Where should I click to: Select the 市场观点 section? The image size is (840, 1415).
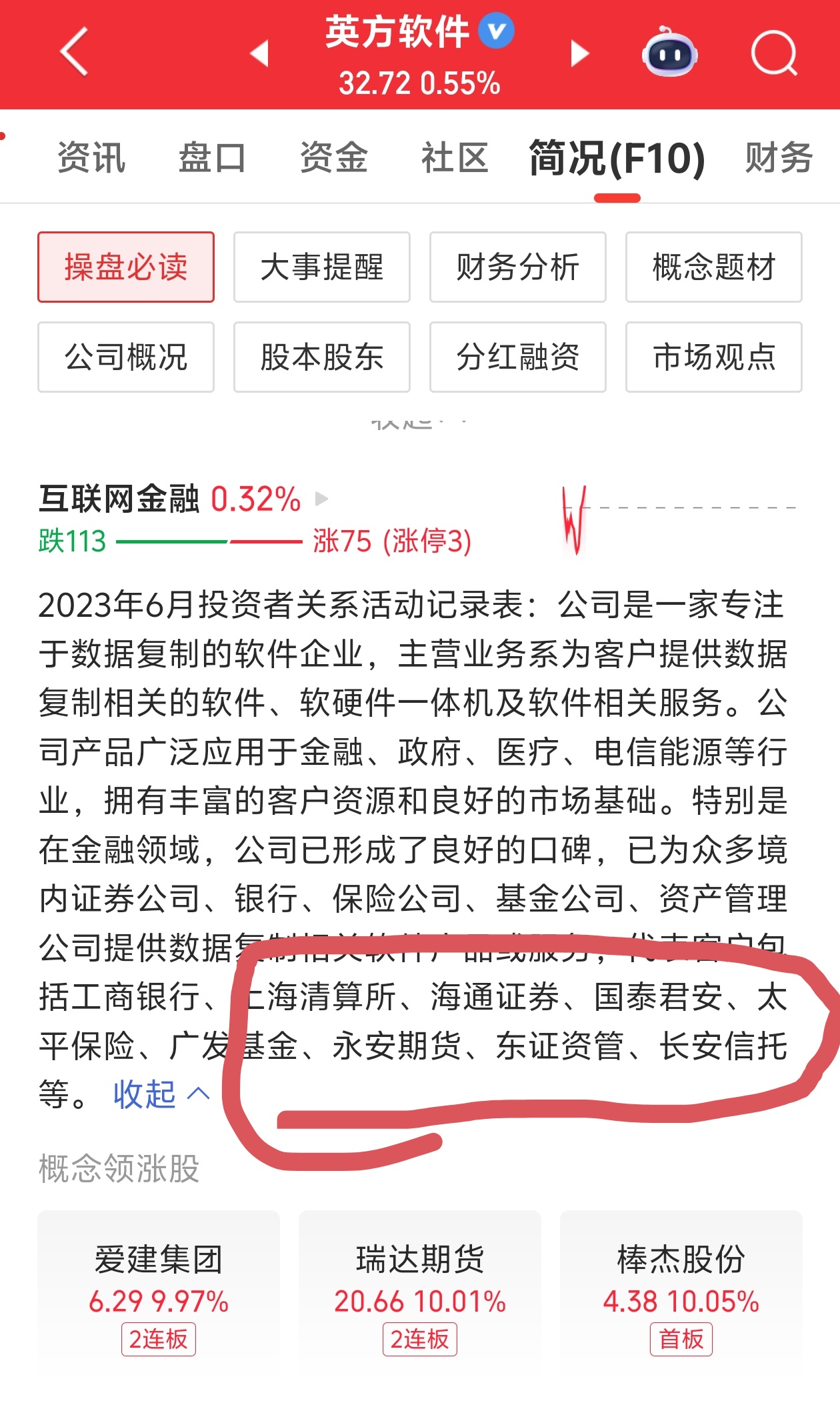[714, 357]
